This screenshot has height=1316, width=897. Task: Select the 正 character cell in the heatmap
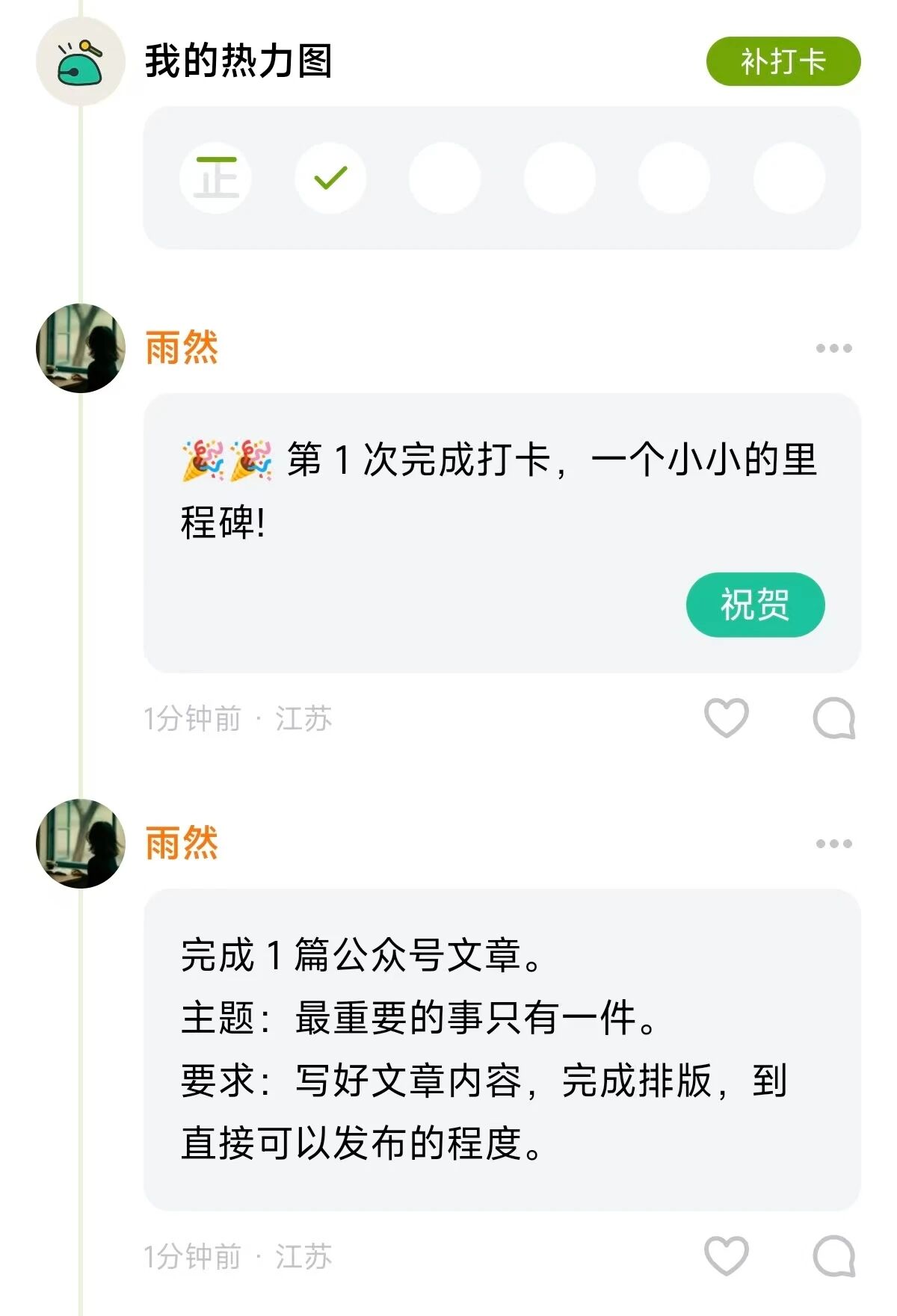tap(216, 178)
